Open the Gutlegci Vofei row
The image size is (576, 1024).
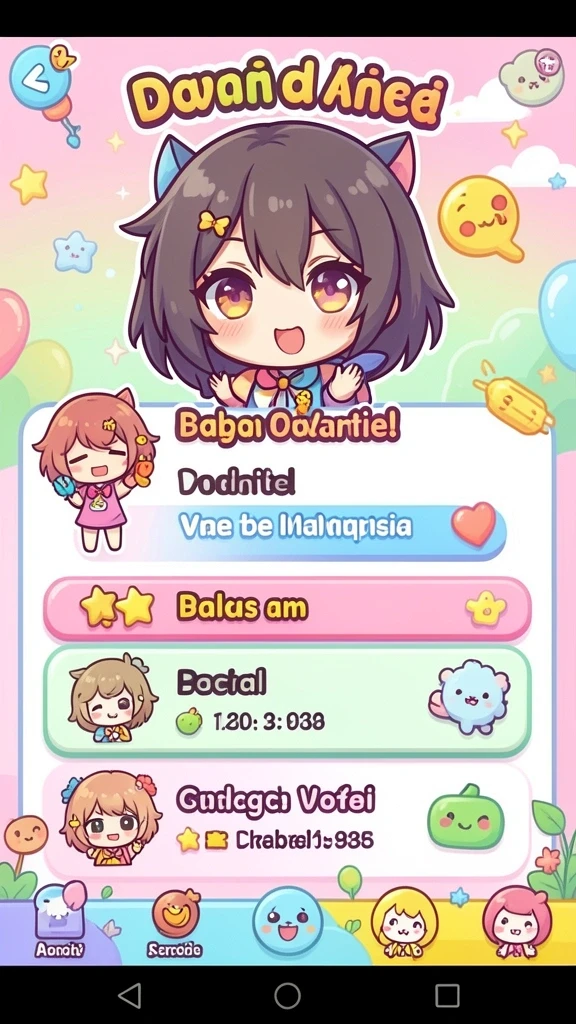[287, 820]
